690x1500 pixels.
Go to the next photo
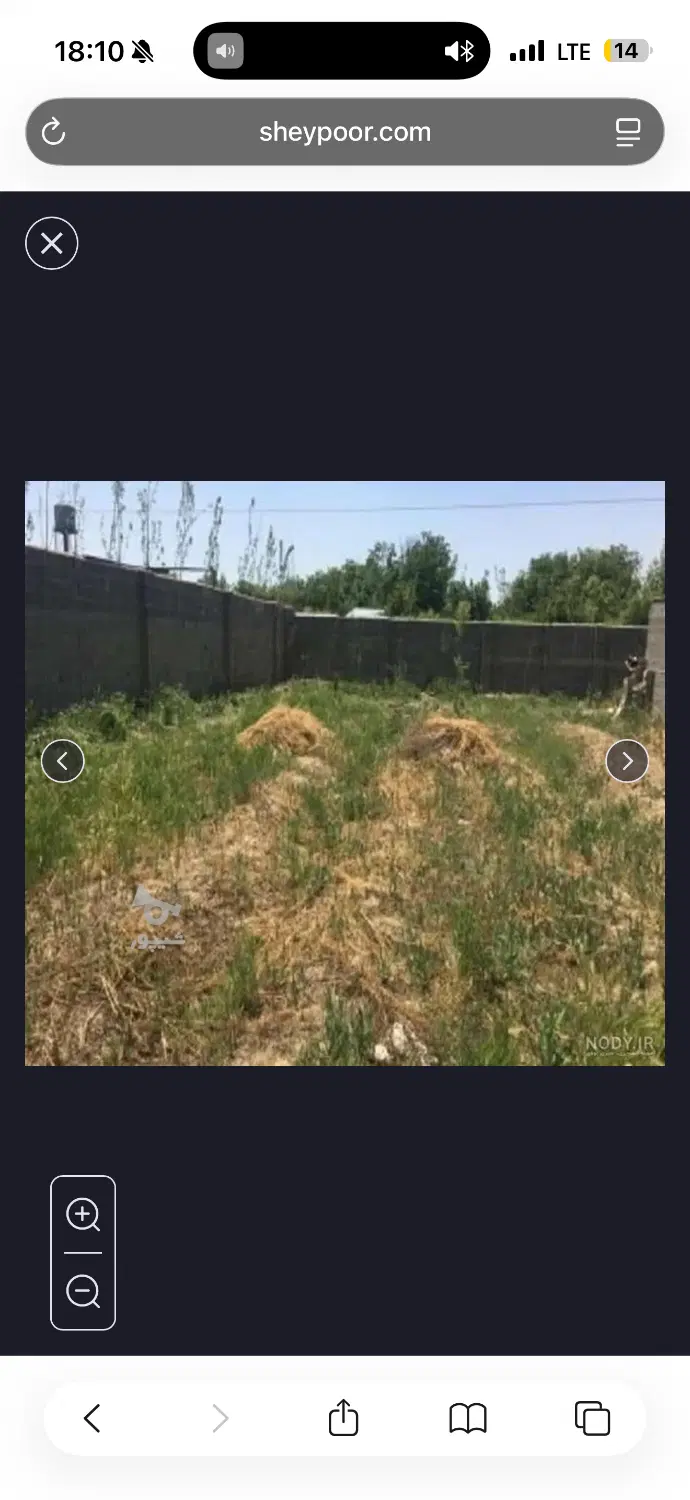(627, 761)
